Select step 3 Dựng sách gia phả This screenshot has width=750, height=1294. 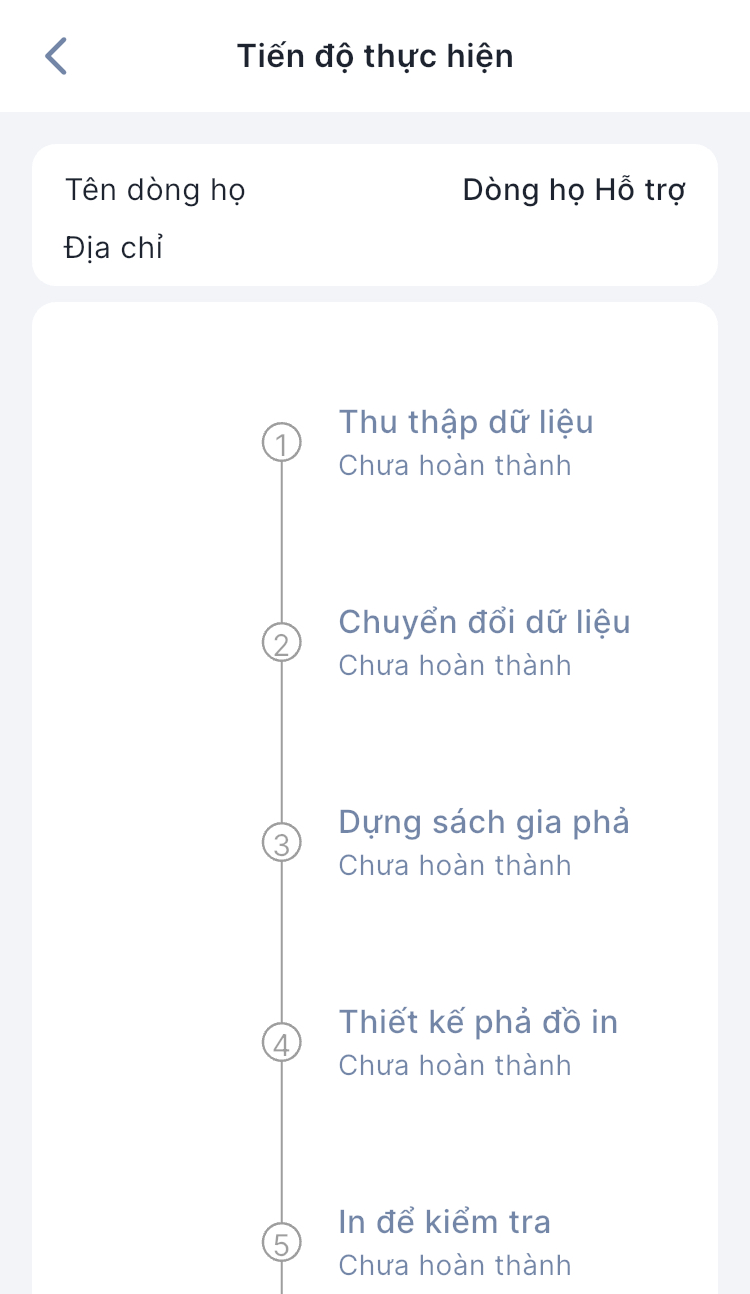[x=484, y=823]
